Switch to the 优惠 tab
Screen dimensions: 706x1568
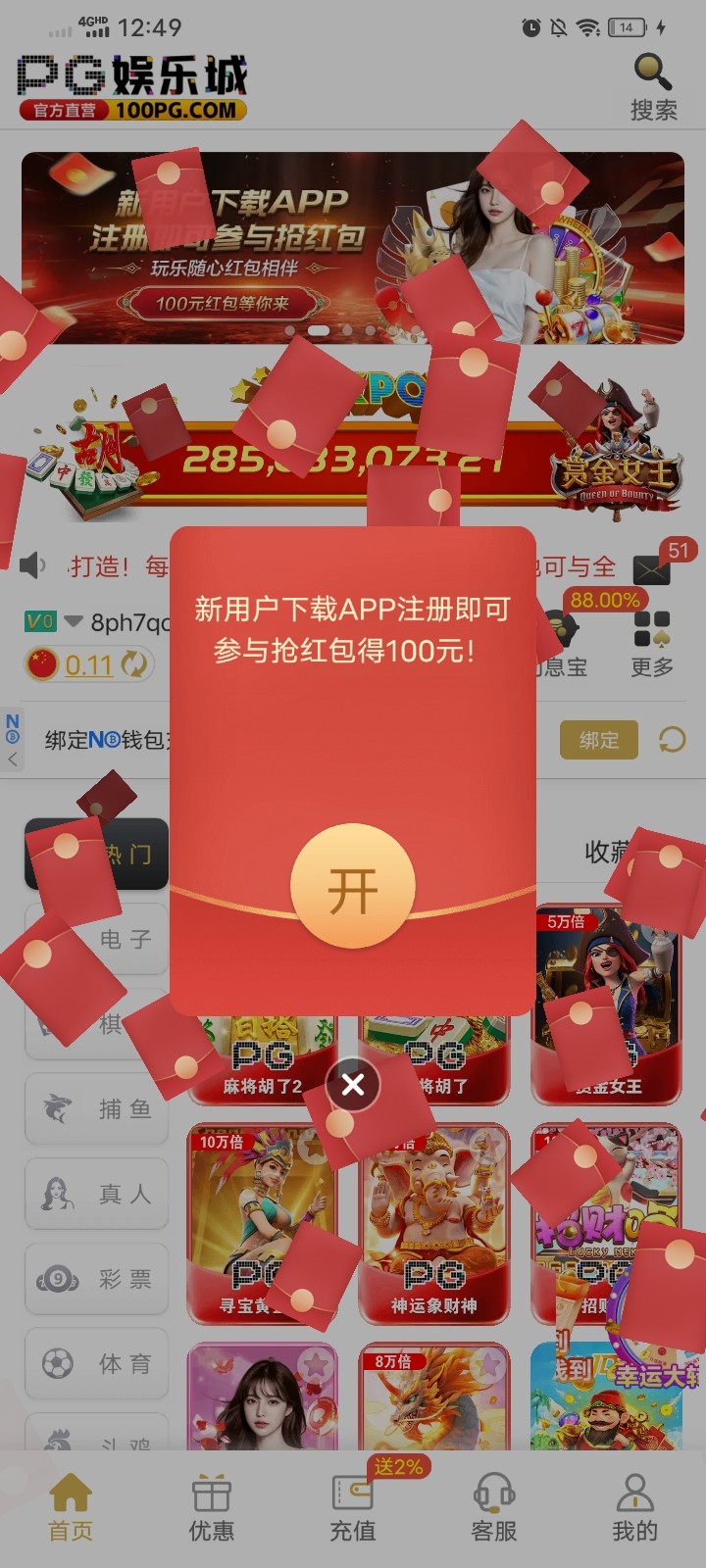pos(212,1507)
